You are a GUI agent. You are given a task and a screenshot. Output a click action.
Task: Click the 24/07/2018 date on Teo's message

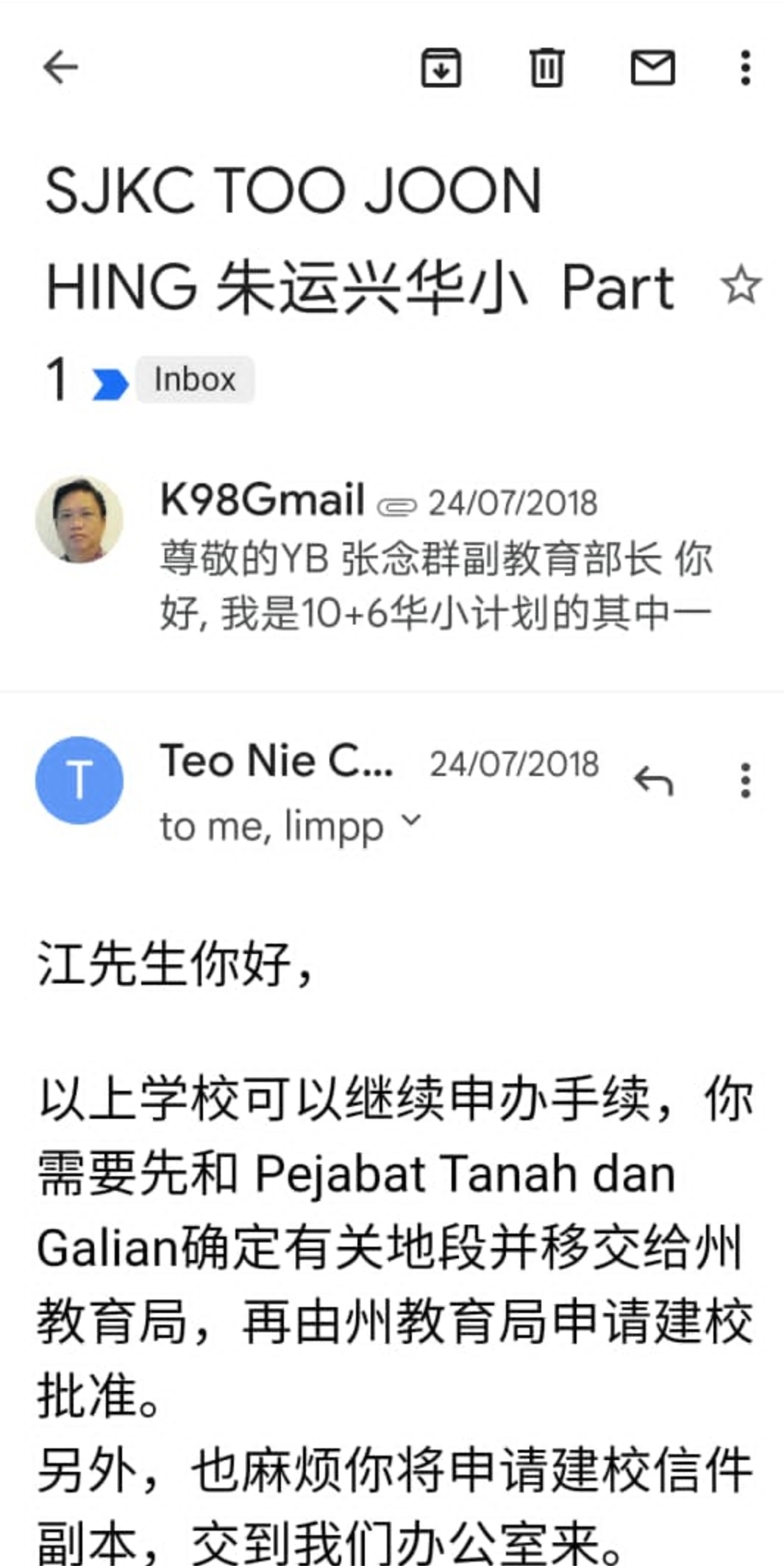point(515,765)
